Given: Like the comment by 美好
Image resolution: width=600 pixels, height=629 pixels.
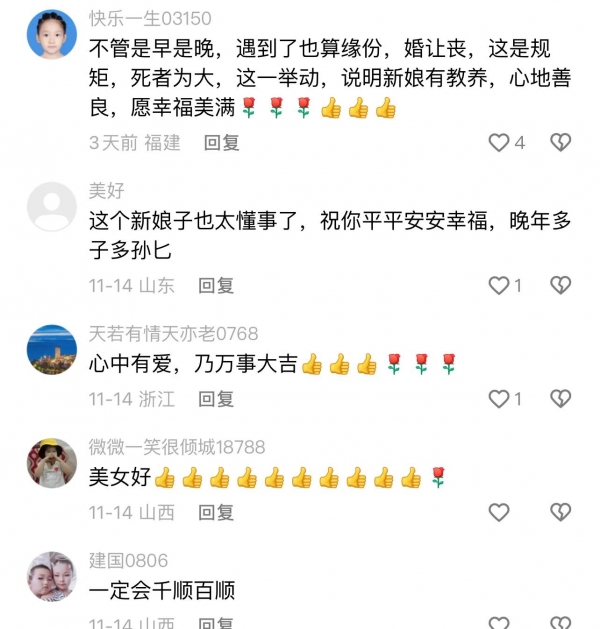Looking at the screenshot, I should [x=499, y=286].
